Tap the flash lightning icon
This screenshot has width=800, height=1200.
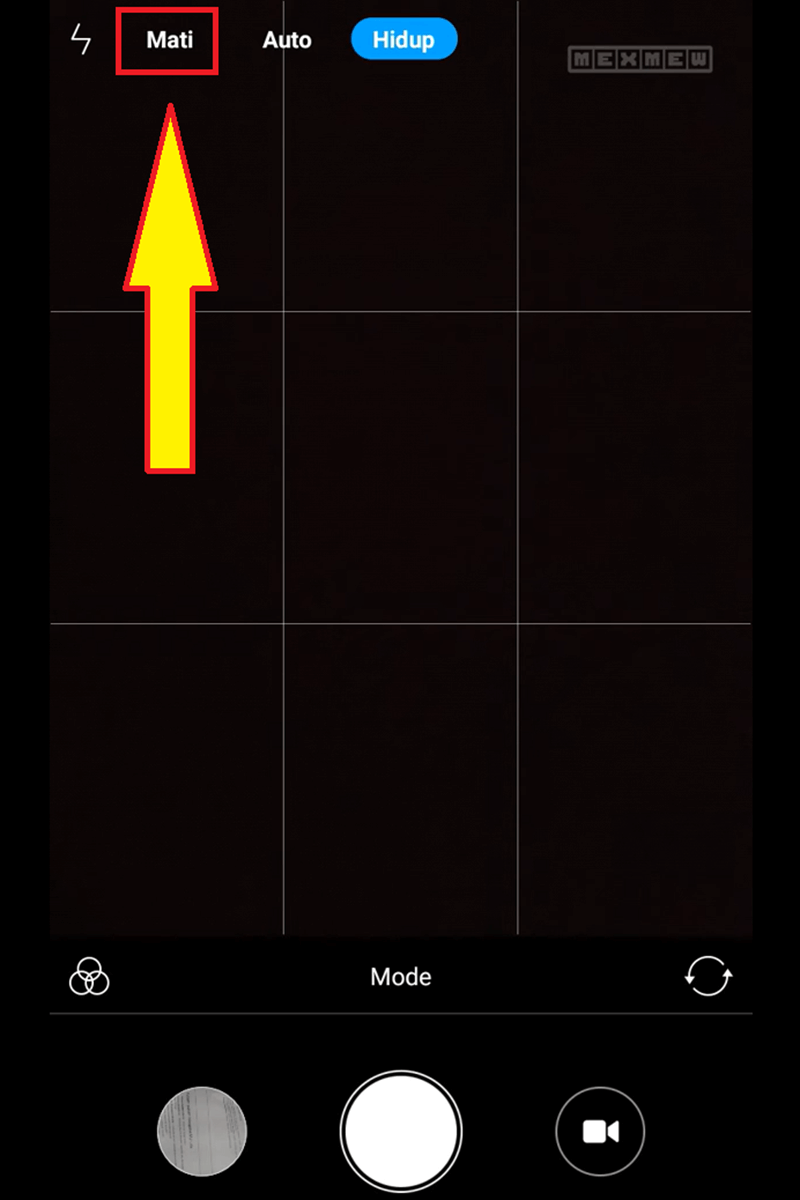pos(81,40)
